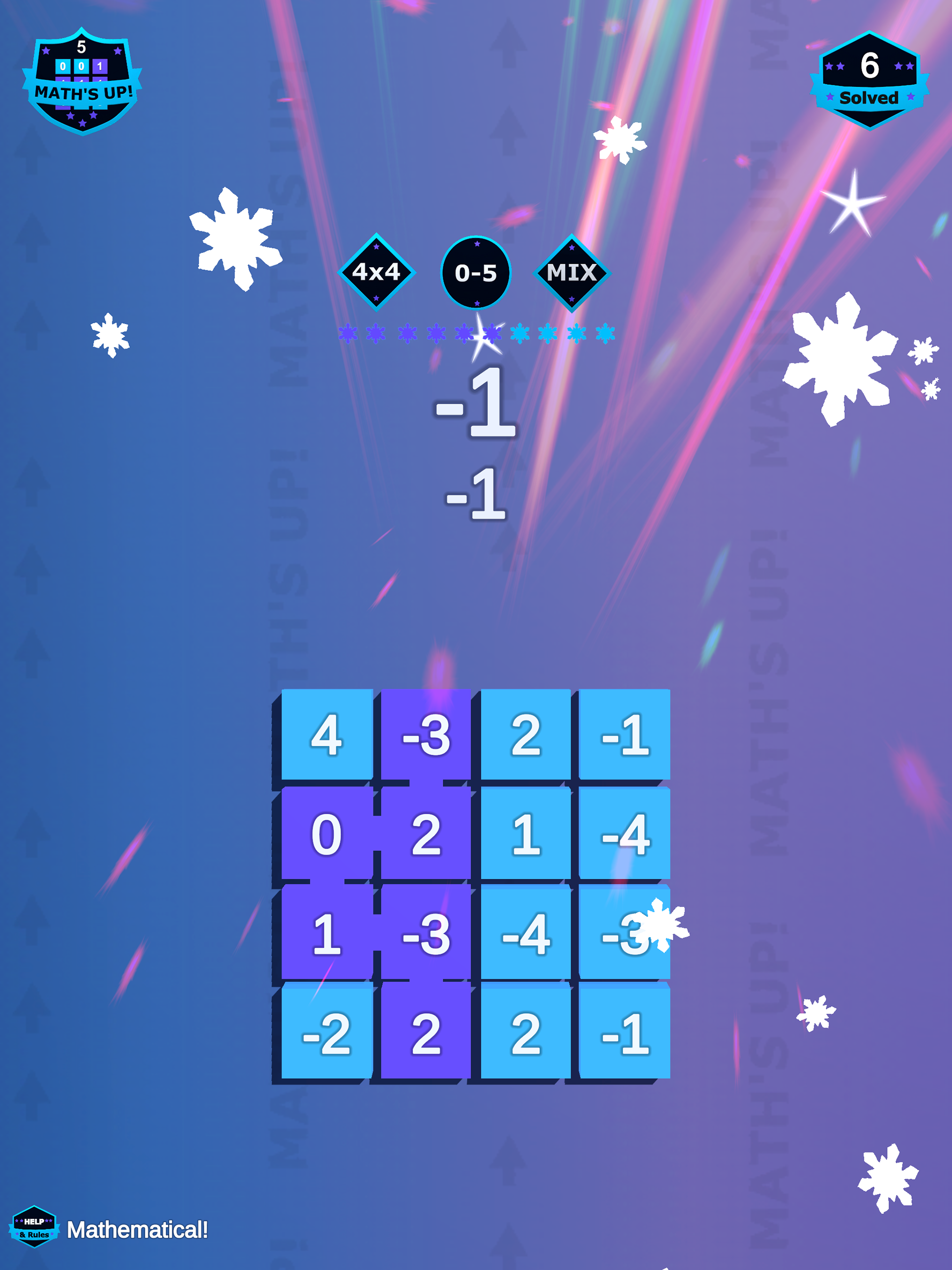Select the -2 tile in the bottom row
The width and height of the screenshot is (952, 1270).
pyautogui.click(x=326, y=1033)
